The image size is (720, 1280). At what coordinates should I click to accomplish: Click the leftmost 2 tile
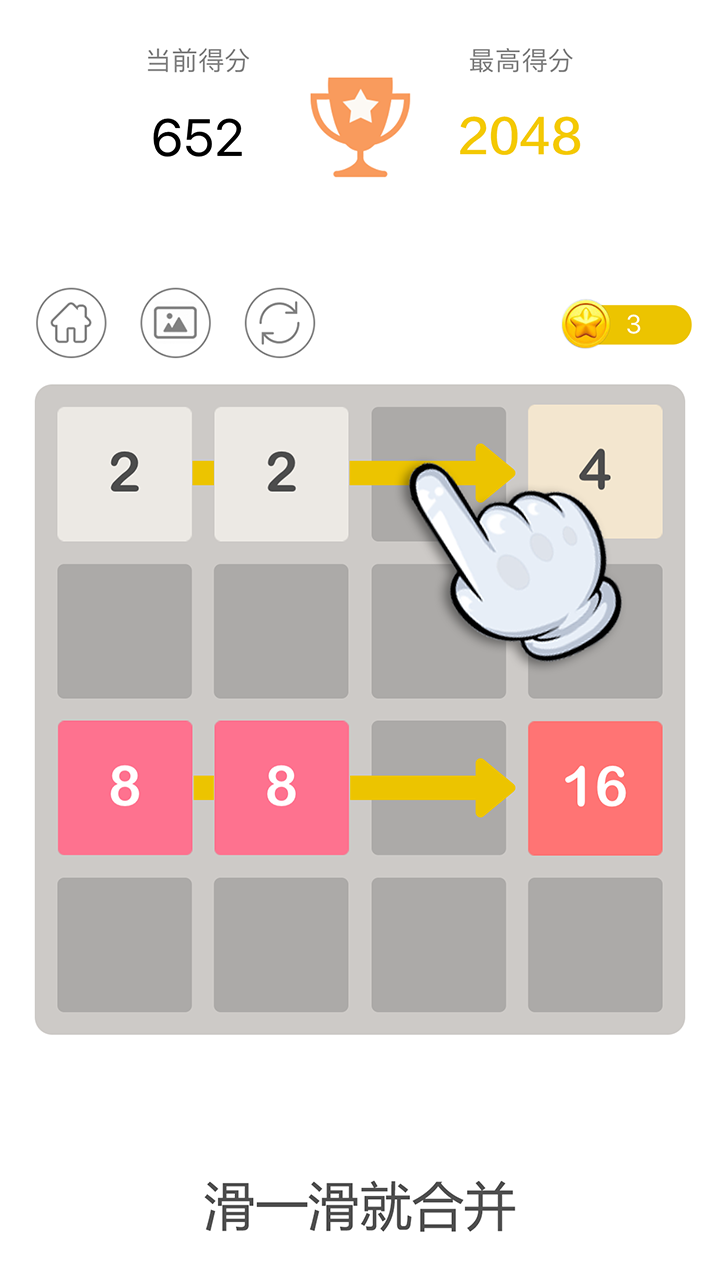click(x=124, y=471)
